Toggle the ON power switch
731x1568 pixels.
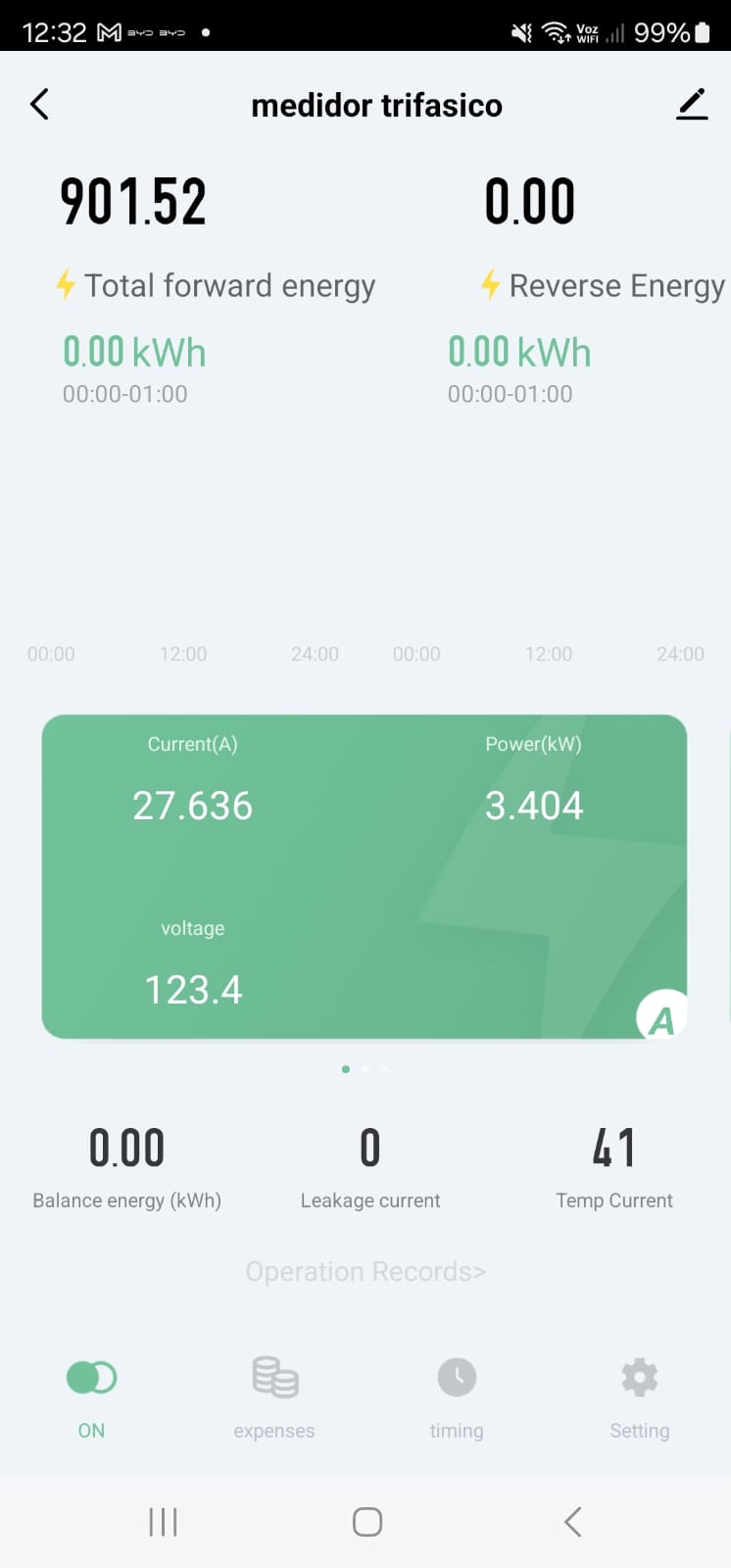click(x=91, y=1377)
